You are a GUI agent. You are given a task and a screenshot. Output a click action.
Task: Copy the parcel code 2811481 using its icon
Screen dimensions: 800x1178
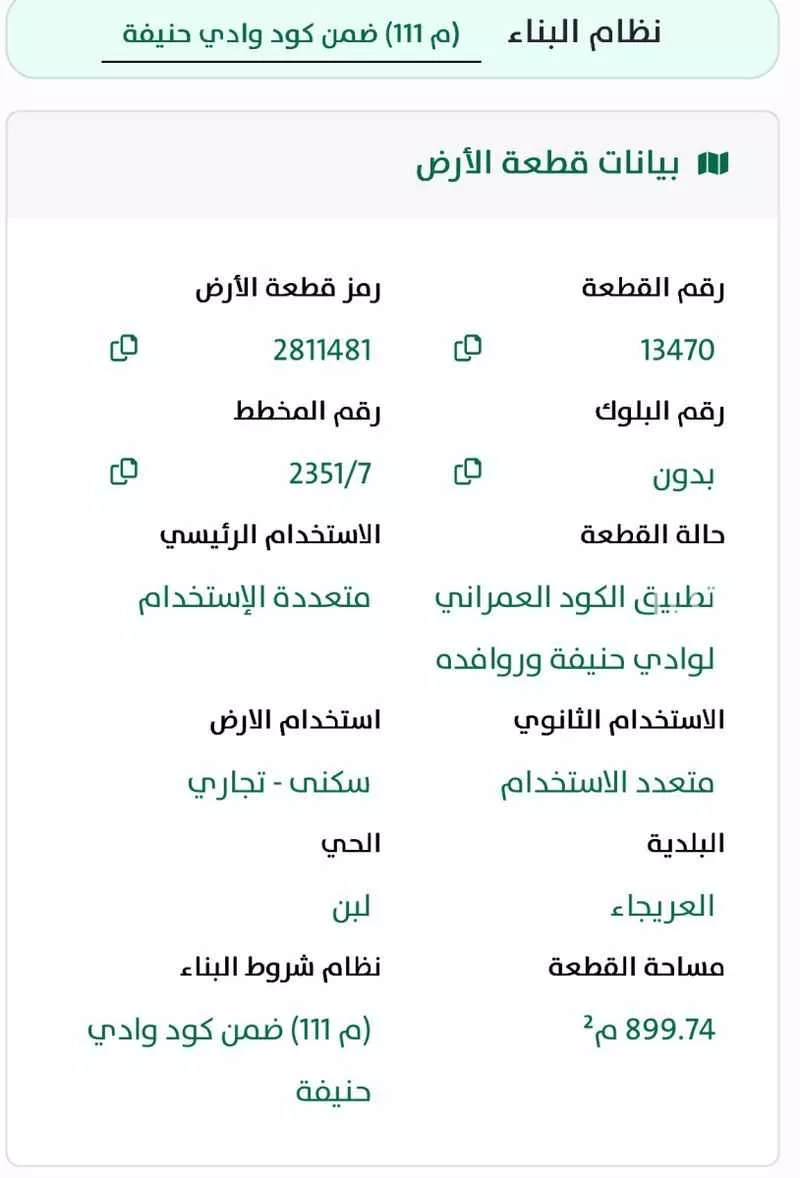tap(124, 349)
